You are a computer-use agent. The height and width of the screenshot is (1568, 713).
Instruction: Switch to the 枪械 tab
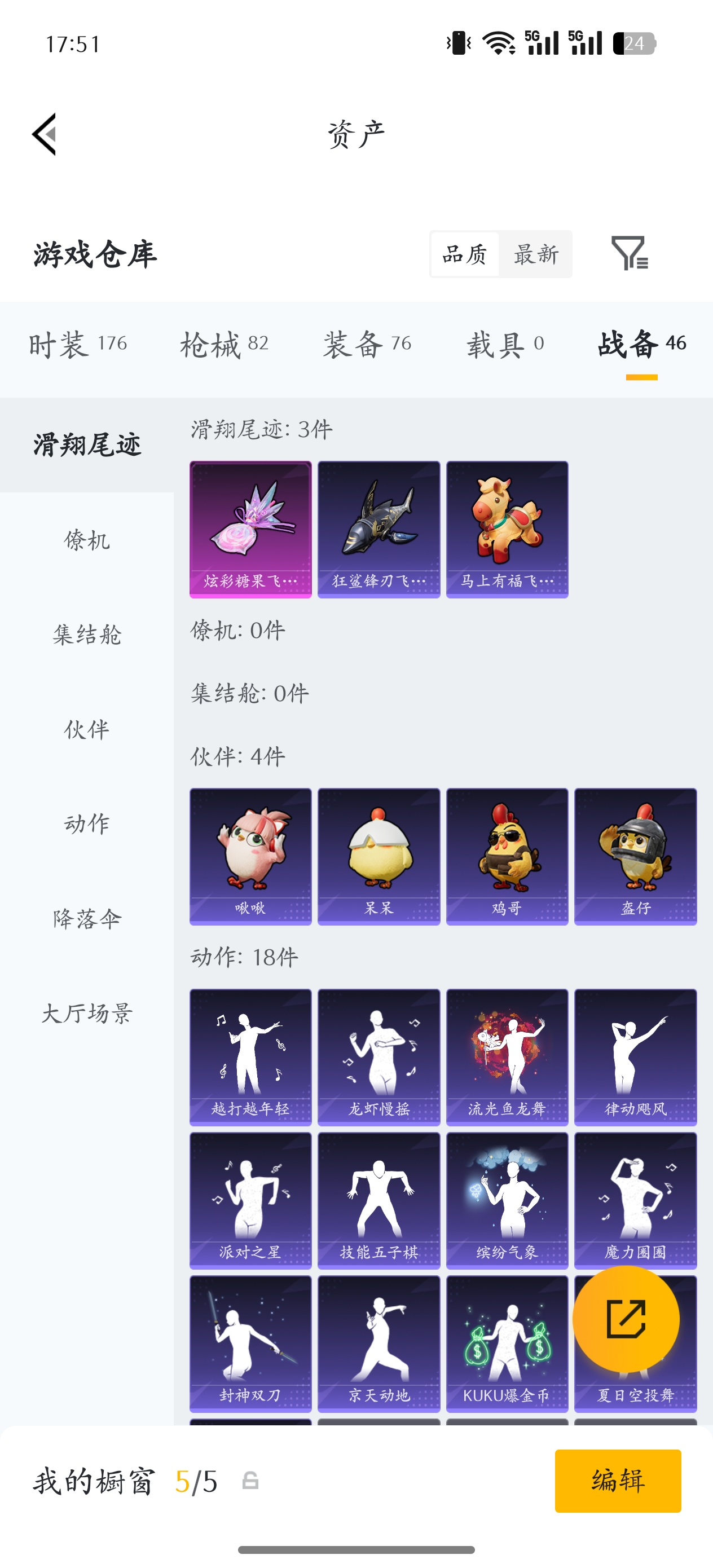click(224, 345)
